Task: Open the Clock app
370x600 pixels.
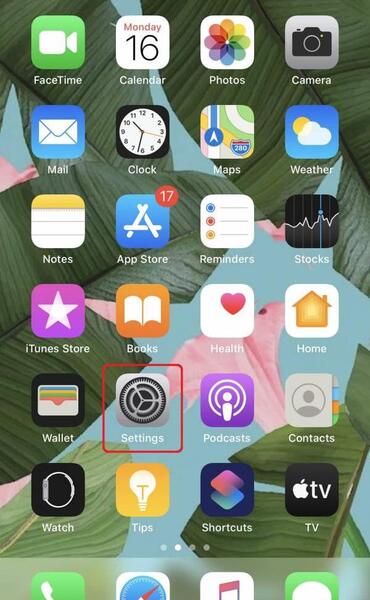Action: click(x=142, y=132)
